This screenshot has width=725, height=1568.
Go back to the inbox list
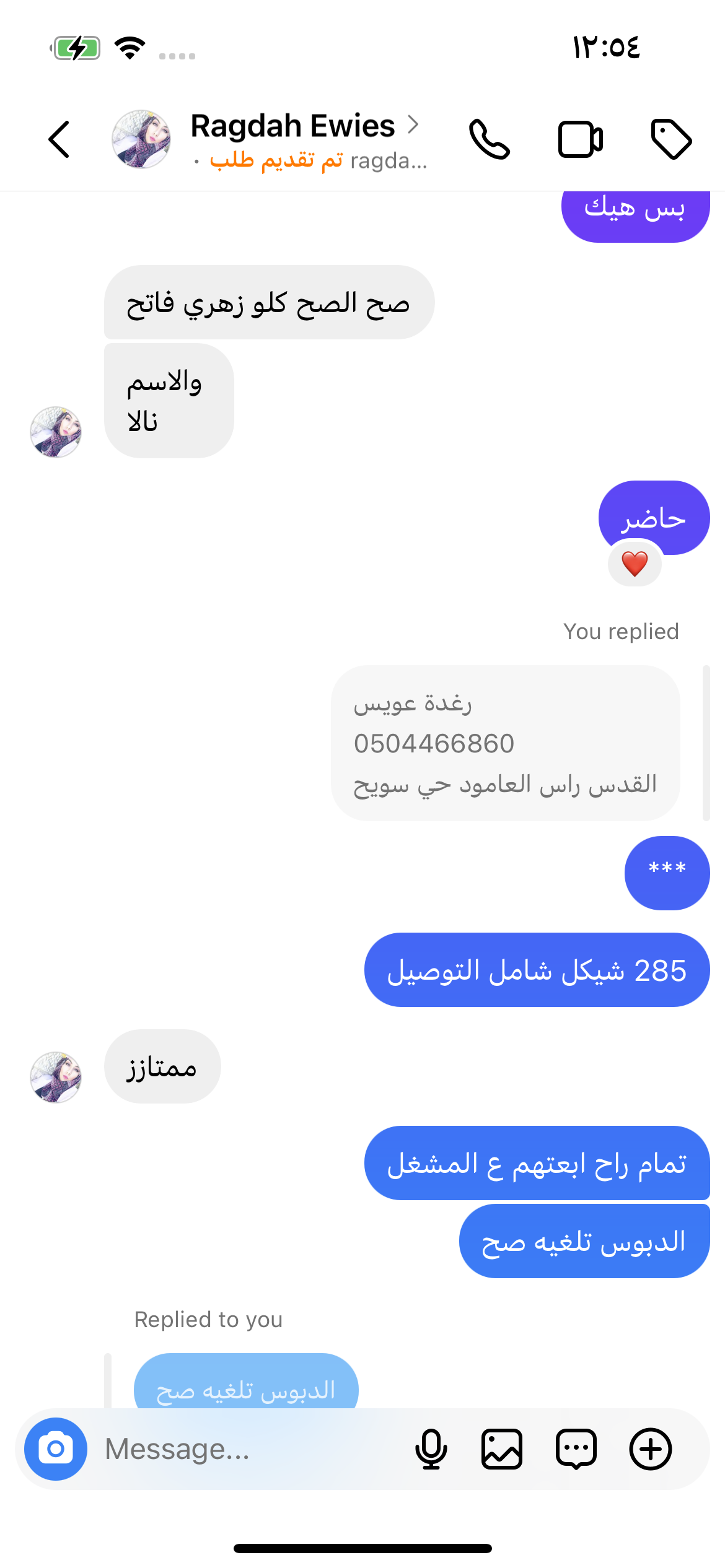tap(59, 139)
